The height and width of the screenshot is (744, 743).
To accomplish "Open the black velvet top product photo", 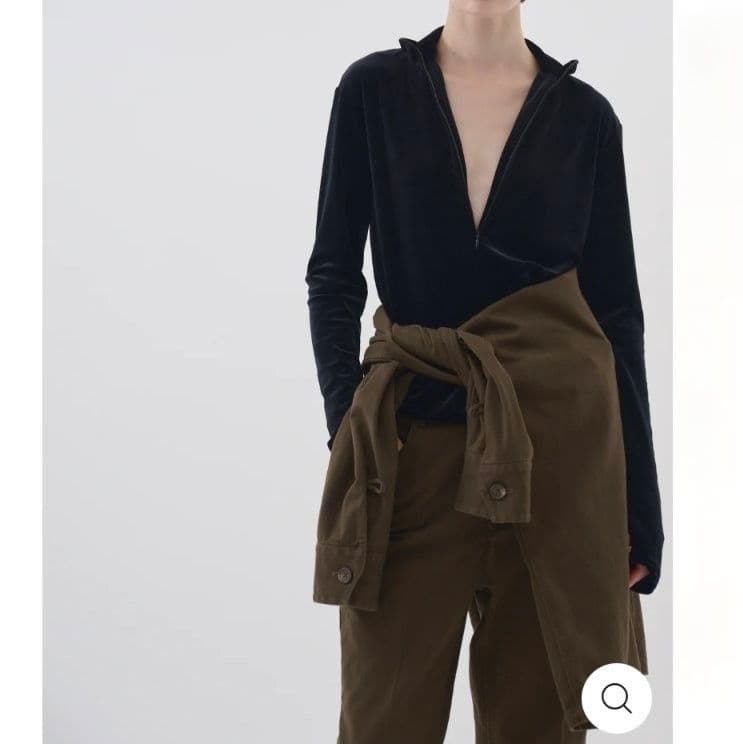I will click(x=470, y=200).
